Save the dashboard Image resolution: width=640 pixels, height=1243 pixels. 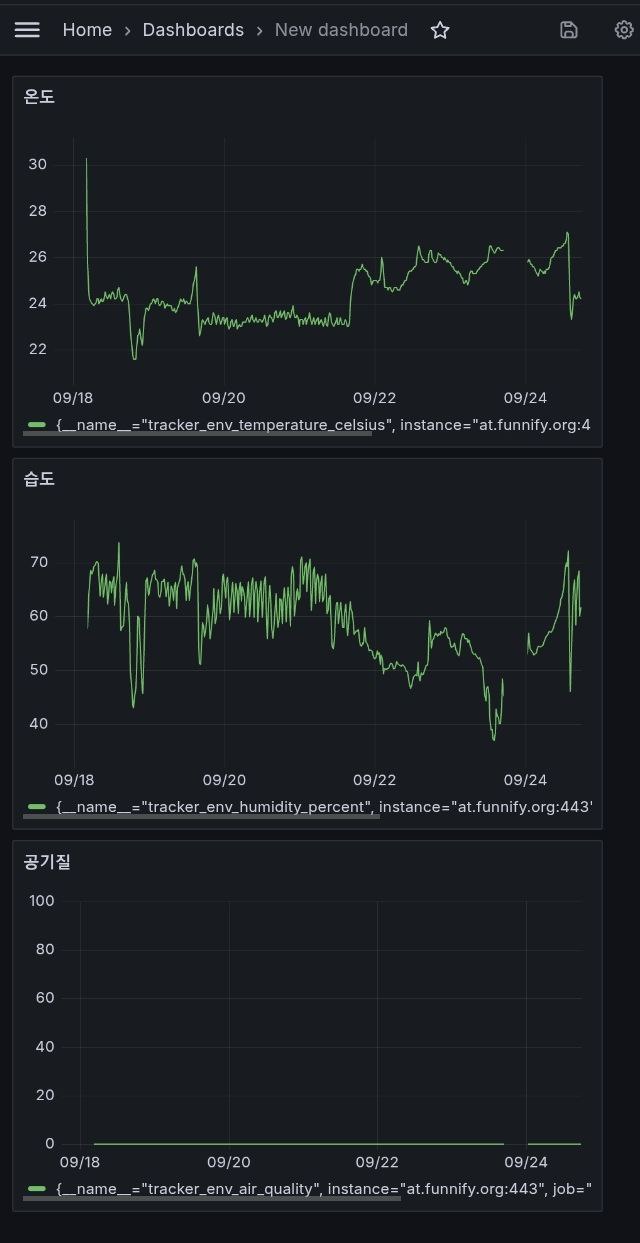coord(569,30)
